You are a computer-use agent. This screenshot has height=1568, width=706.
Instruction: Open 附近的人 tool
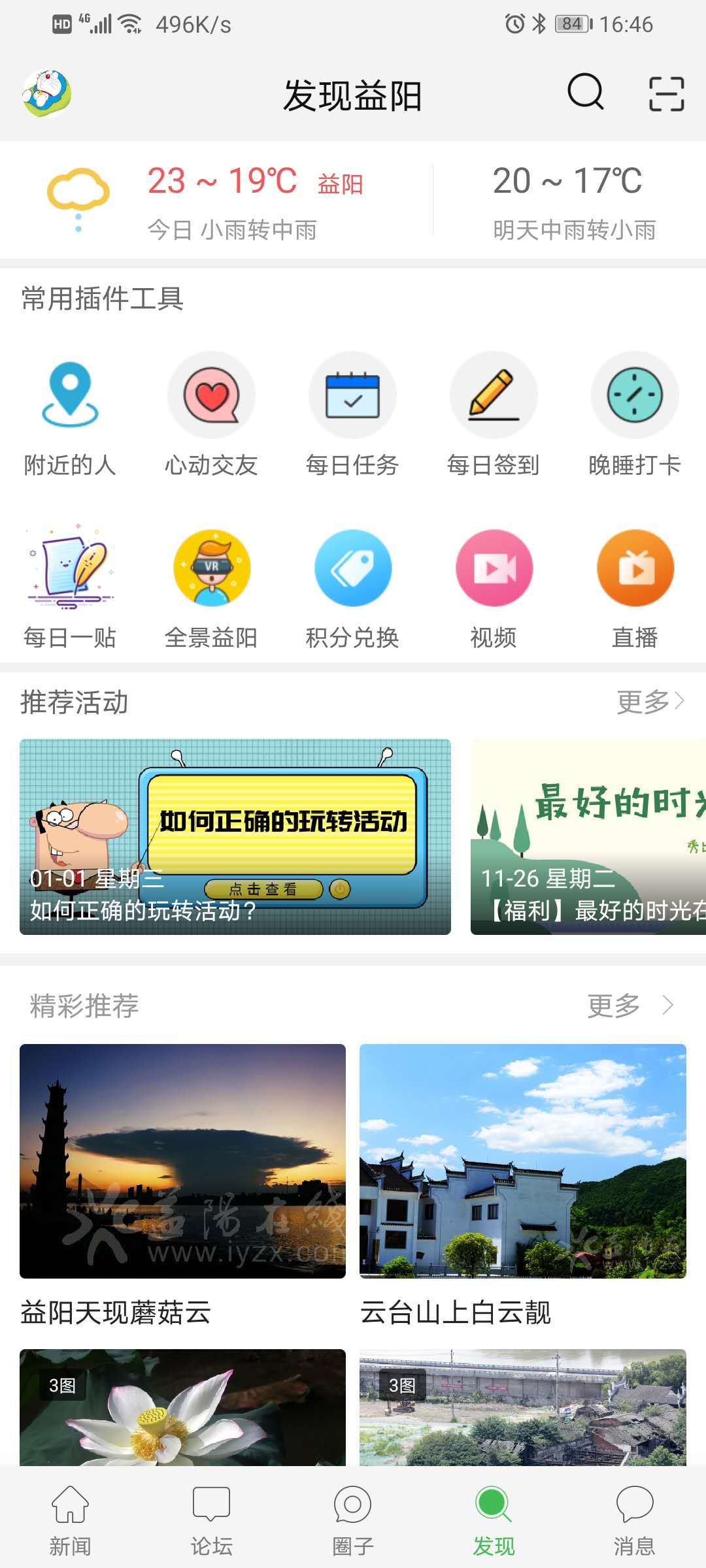coord(70,416)
